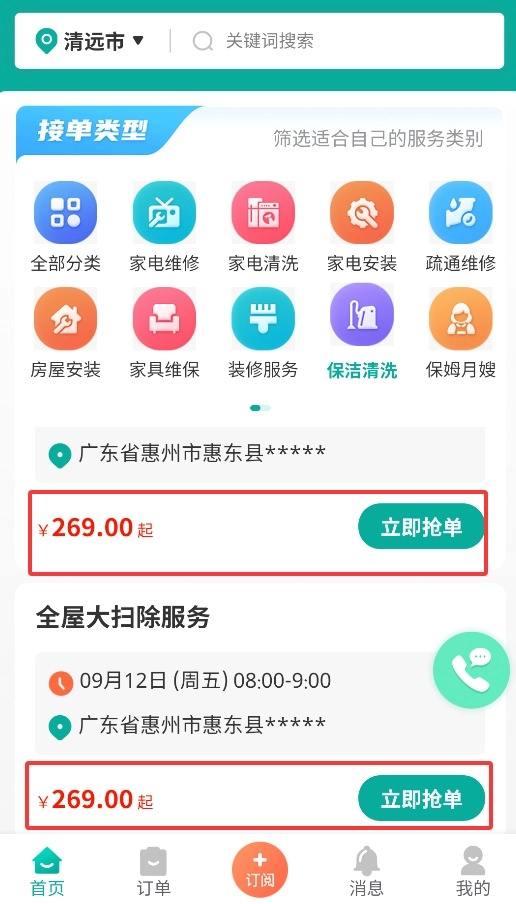The width and height of the screenshot is (516, 904).
Task: Select the 保洁清洗 category
Action: coord(361,333)
